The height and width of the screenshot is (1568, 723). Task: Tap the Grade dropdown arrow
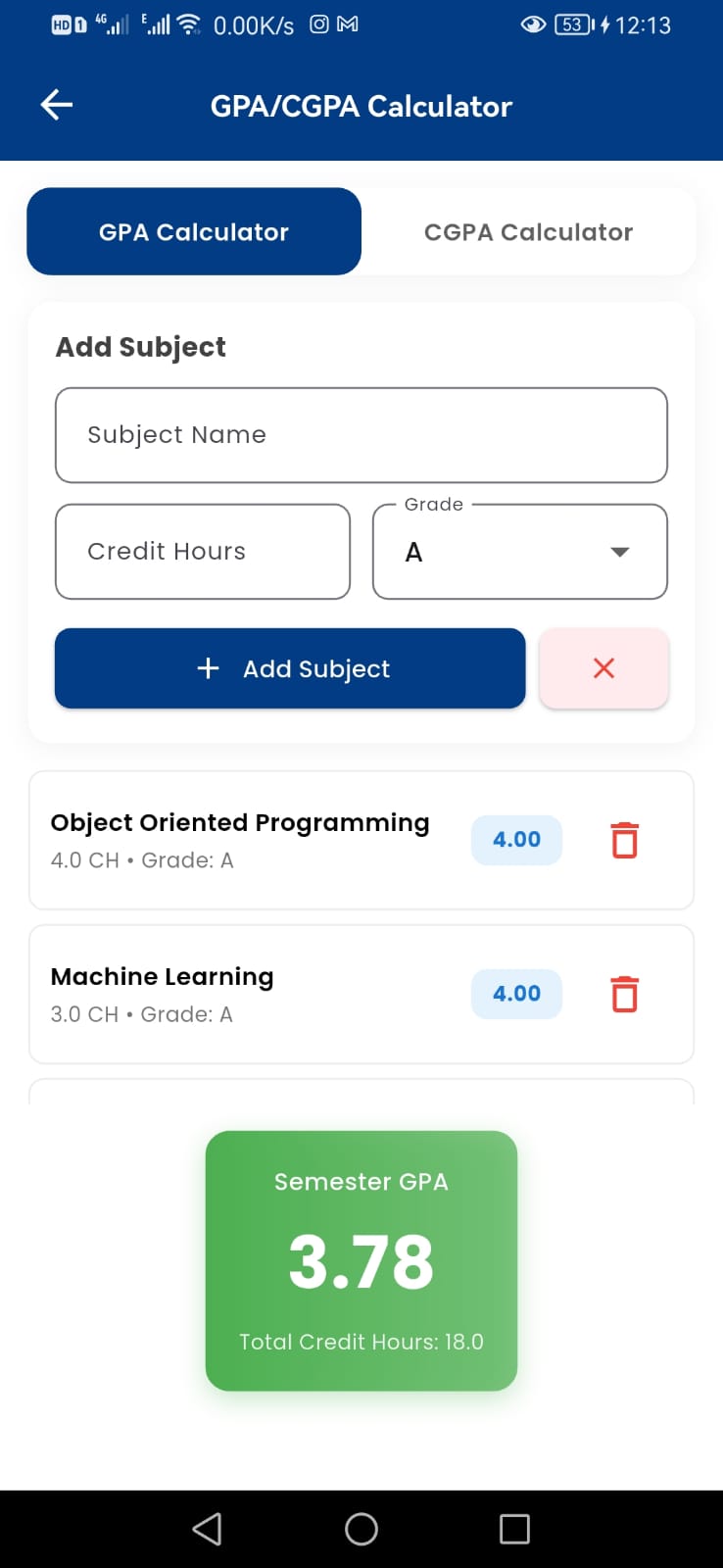619,552
